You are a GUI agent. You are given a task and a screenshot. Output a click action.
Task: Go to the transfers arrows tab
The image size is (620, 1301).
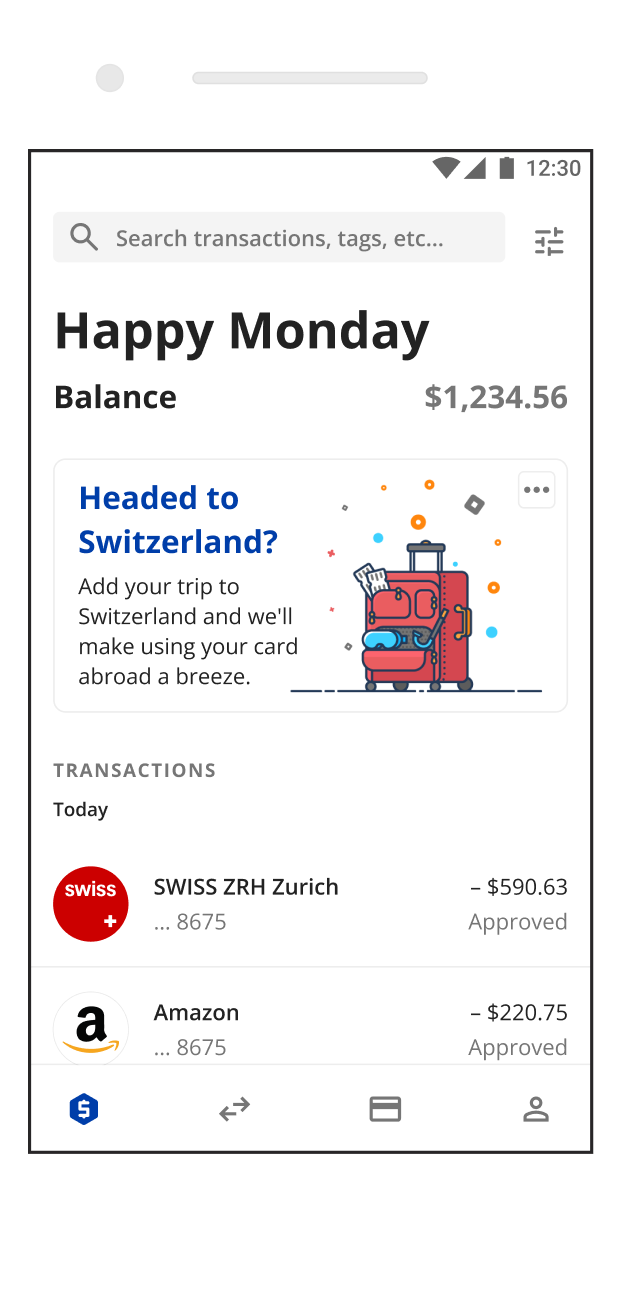click(x=234, y=1109)
